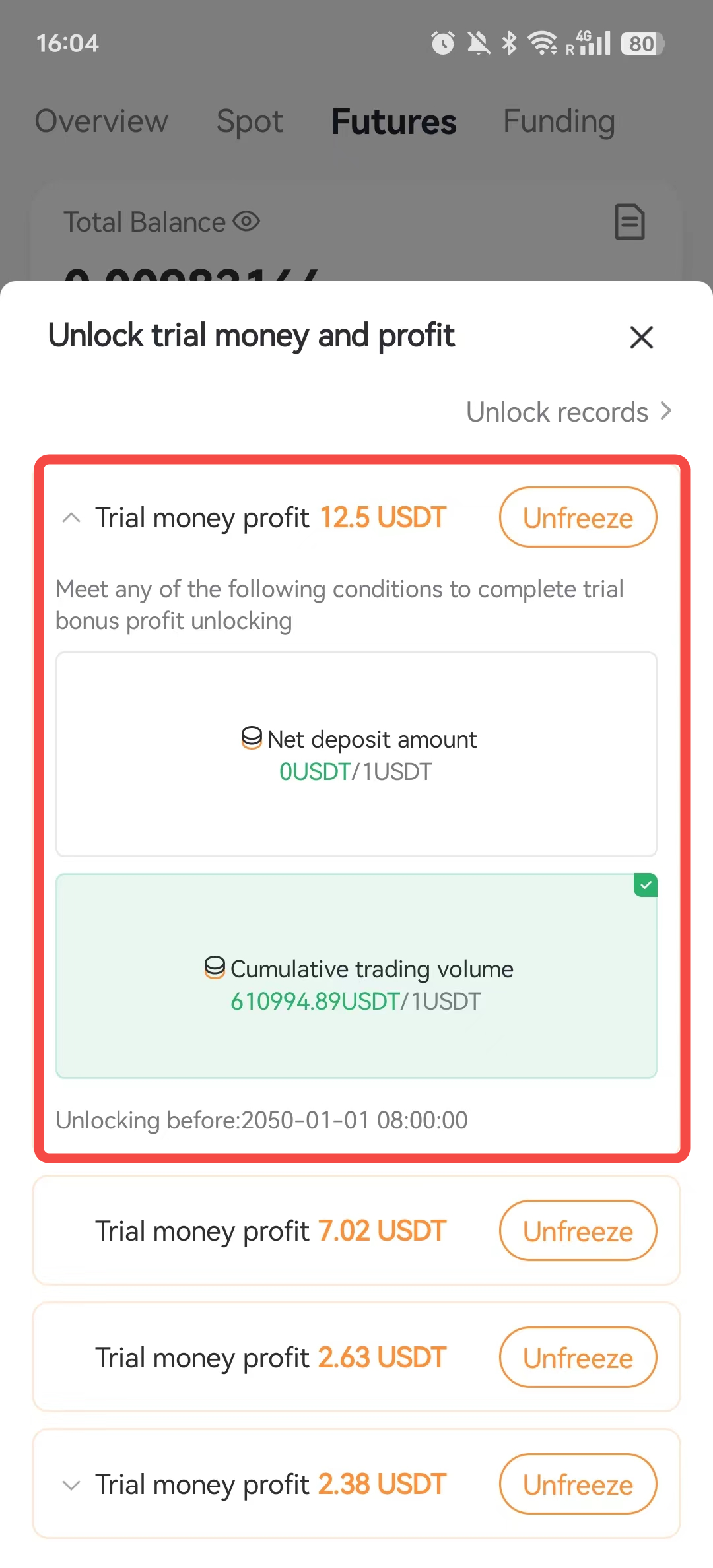Select the Cumulative trading volume condition
Viewport: 713px width, 1568px height.
pyautogui.click(x=356, y=977)
